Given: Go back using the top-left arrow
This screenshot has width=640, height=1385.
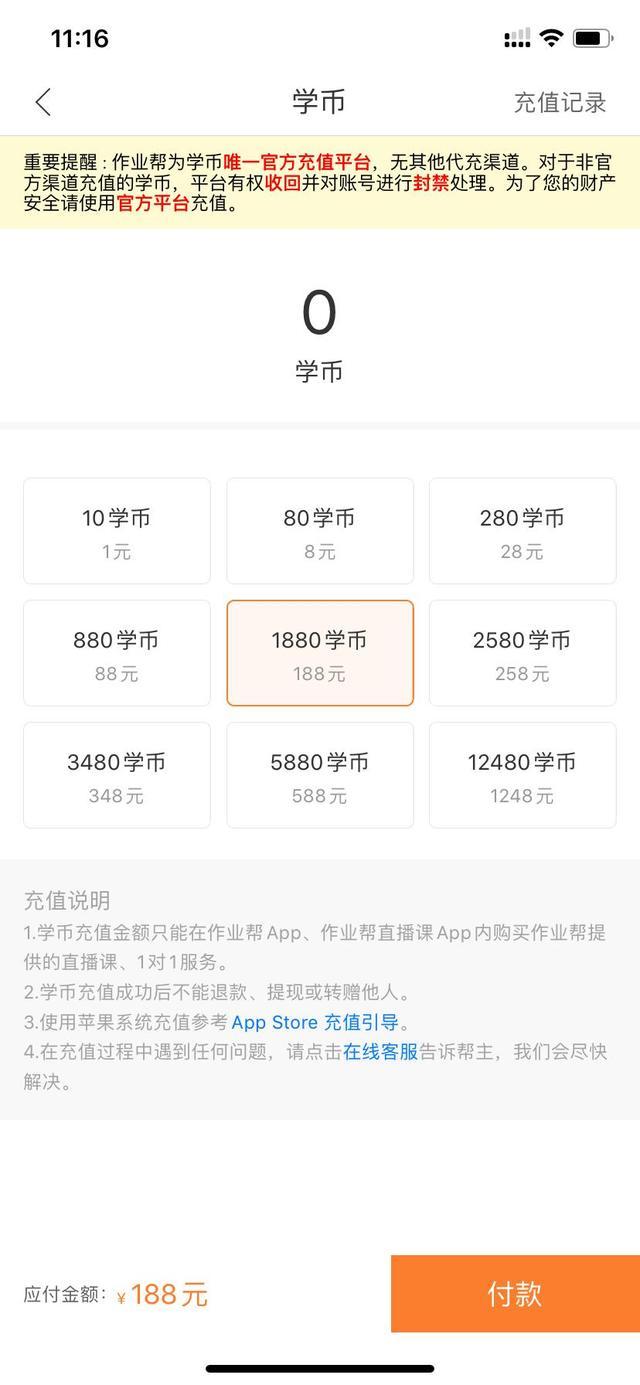Looking at the screenshot, I should 42,102.
